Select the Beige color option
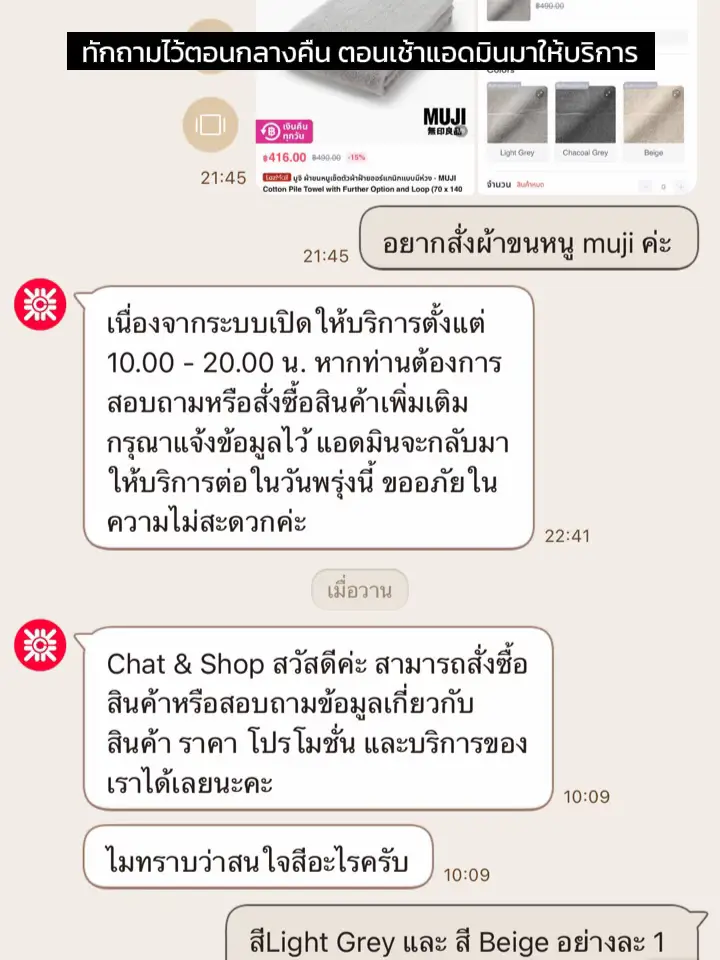The image size is (720, 960). click(654, 151)
